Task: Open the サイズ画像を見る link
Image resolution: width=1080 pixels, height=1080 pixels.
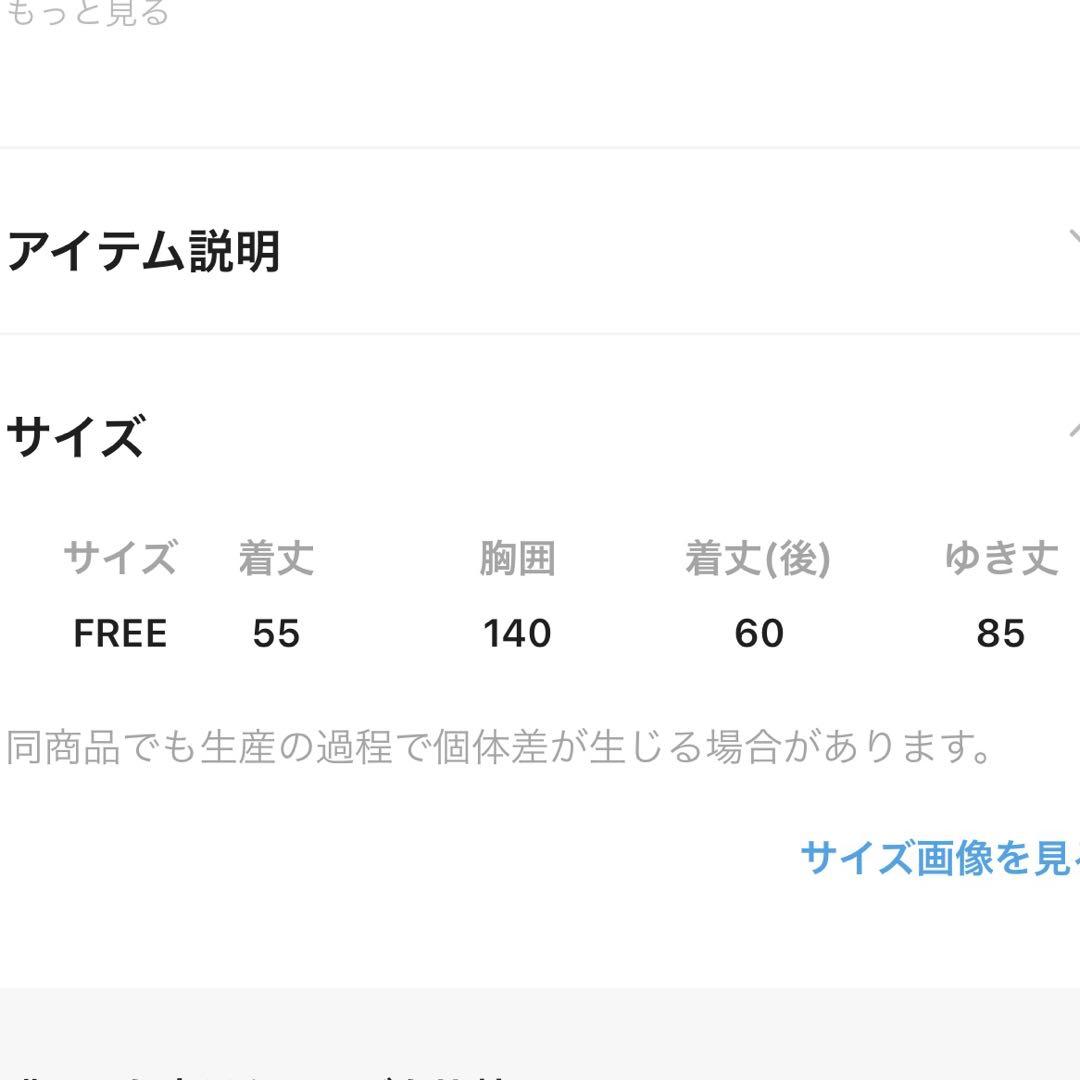Action: pyautogui.click(x=938, y=858)
